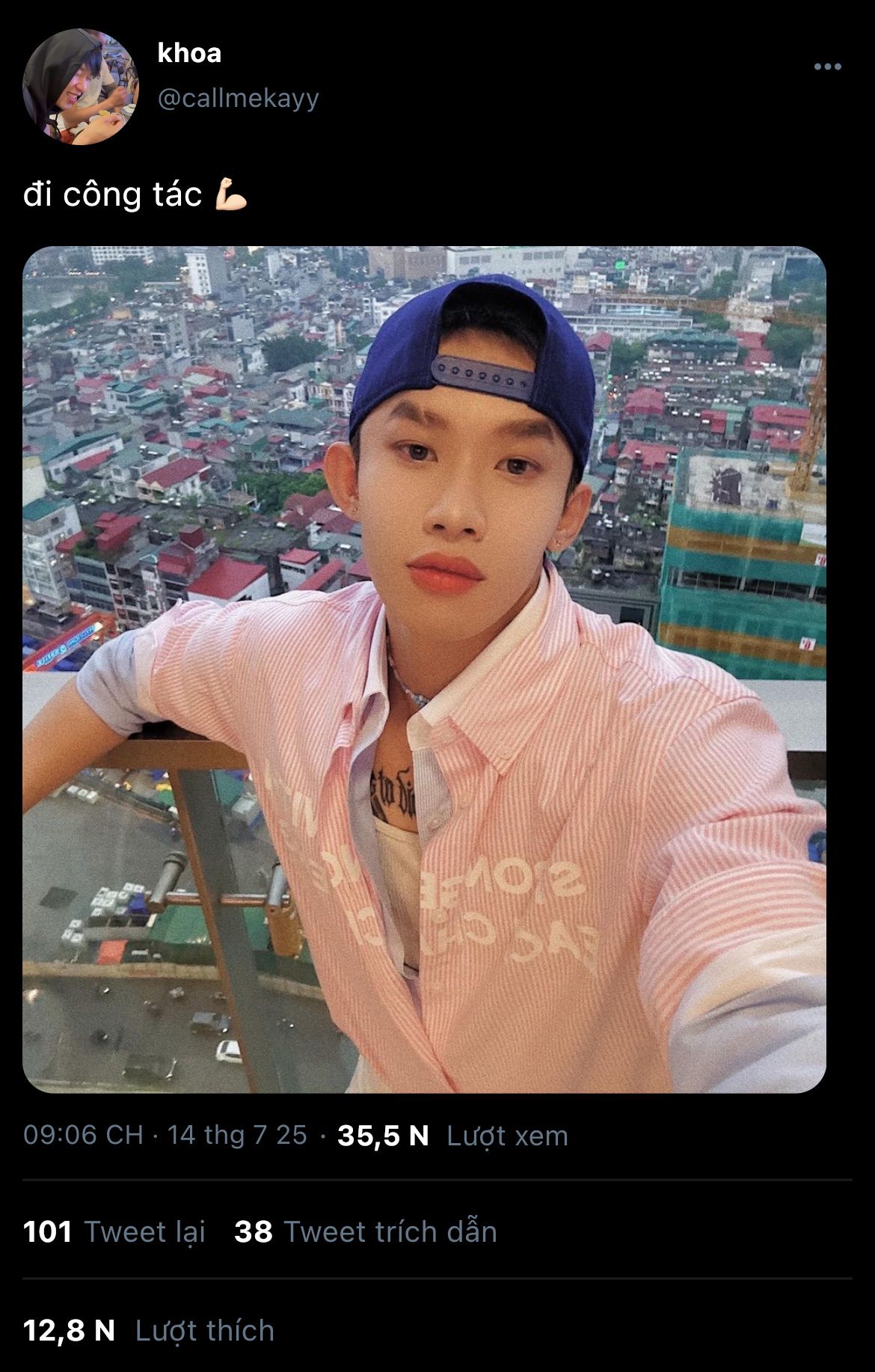This screenshot has width=875, height=1372.
Task: Open khoa's profile picture
Action: click(x=80, y=87)
